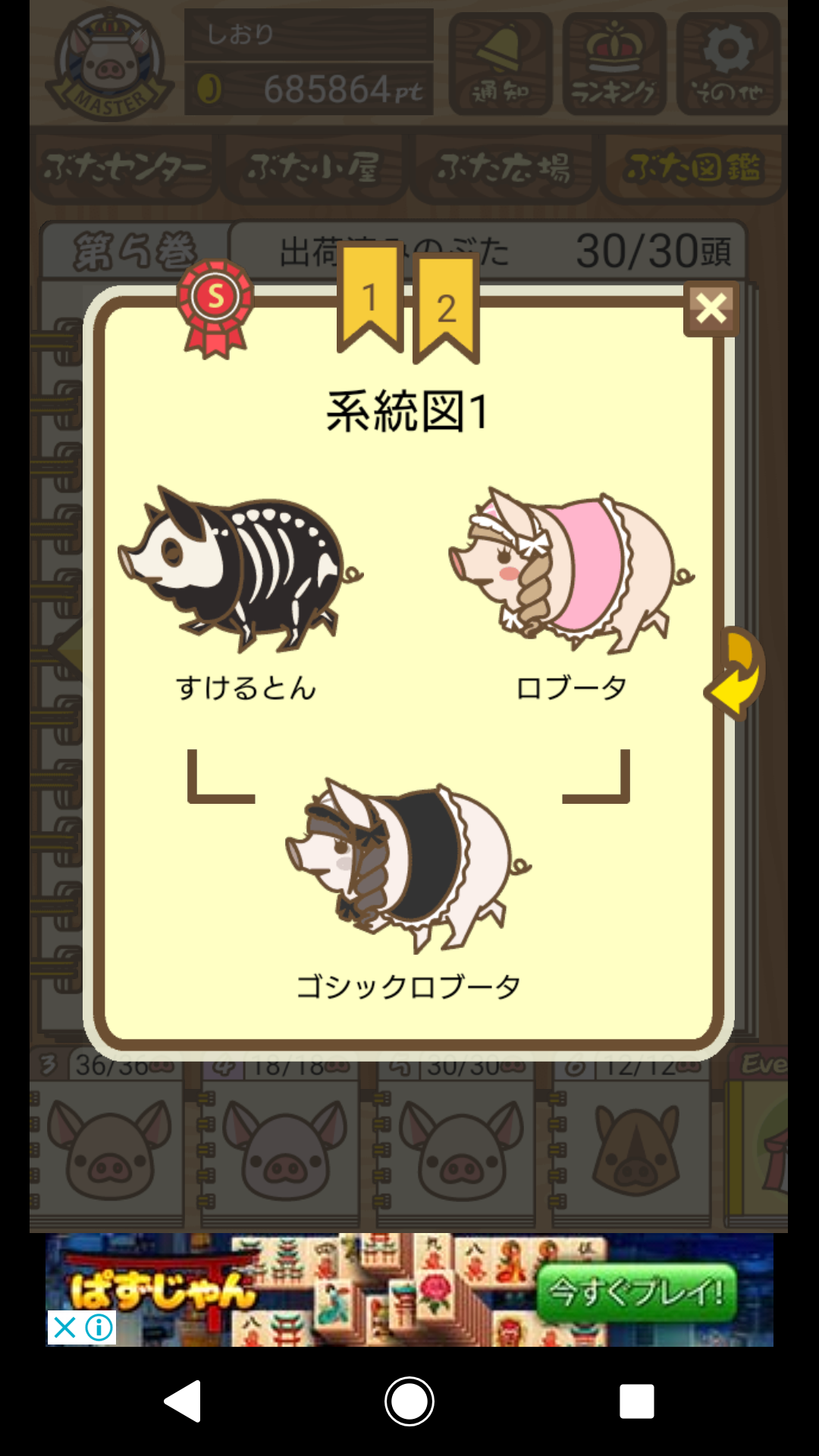Viewport: 819px width, 1456px height.
Task: Select bookmark tab 1
Action: [370, 297]
